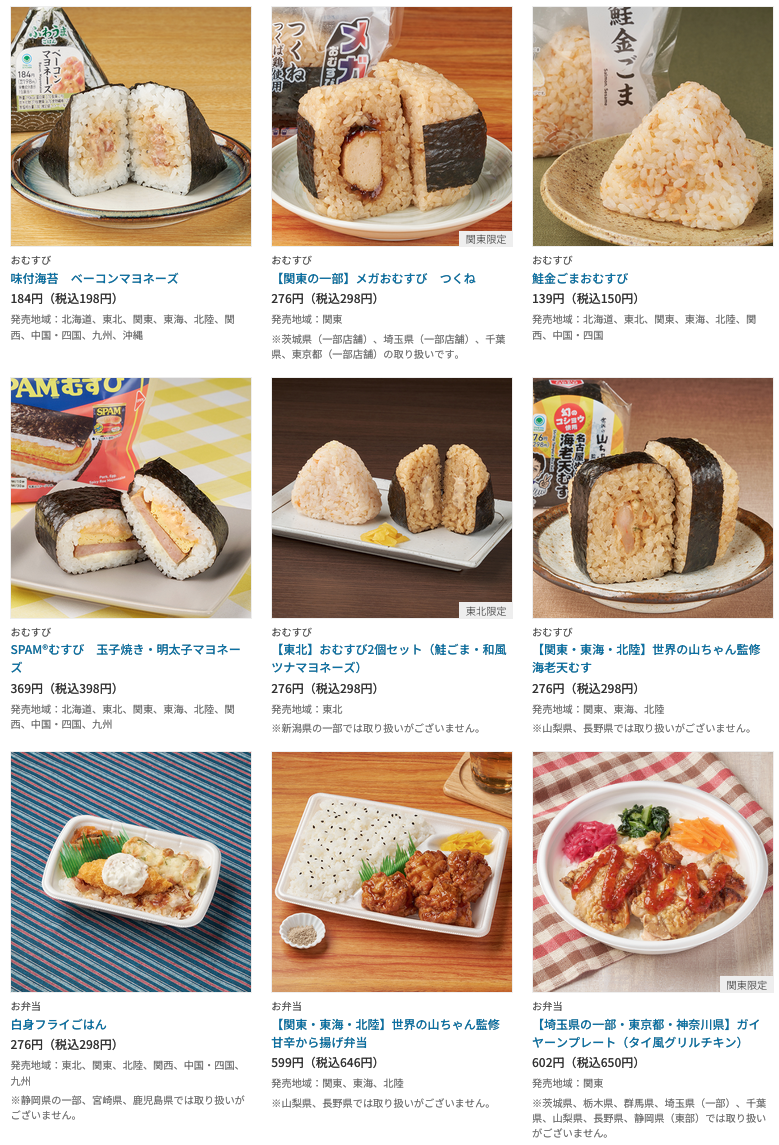This screenshot has height=1145, width=779.
Task: Select the 白身フライごはん bento image
Action: (x=131, y=871)
